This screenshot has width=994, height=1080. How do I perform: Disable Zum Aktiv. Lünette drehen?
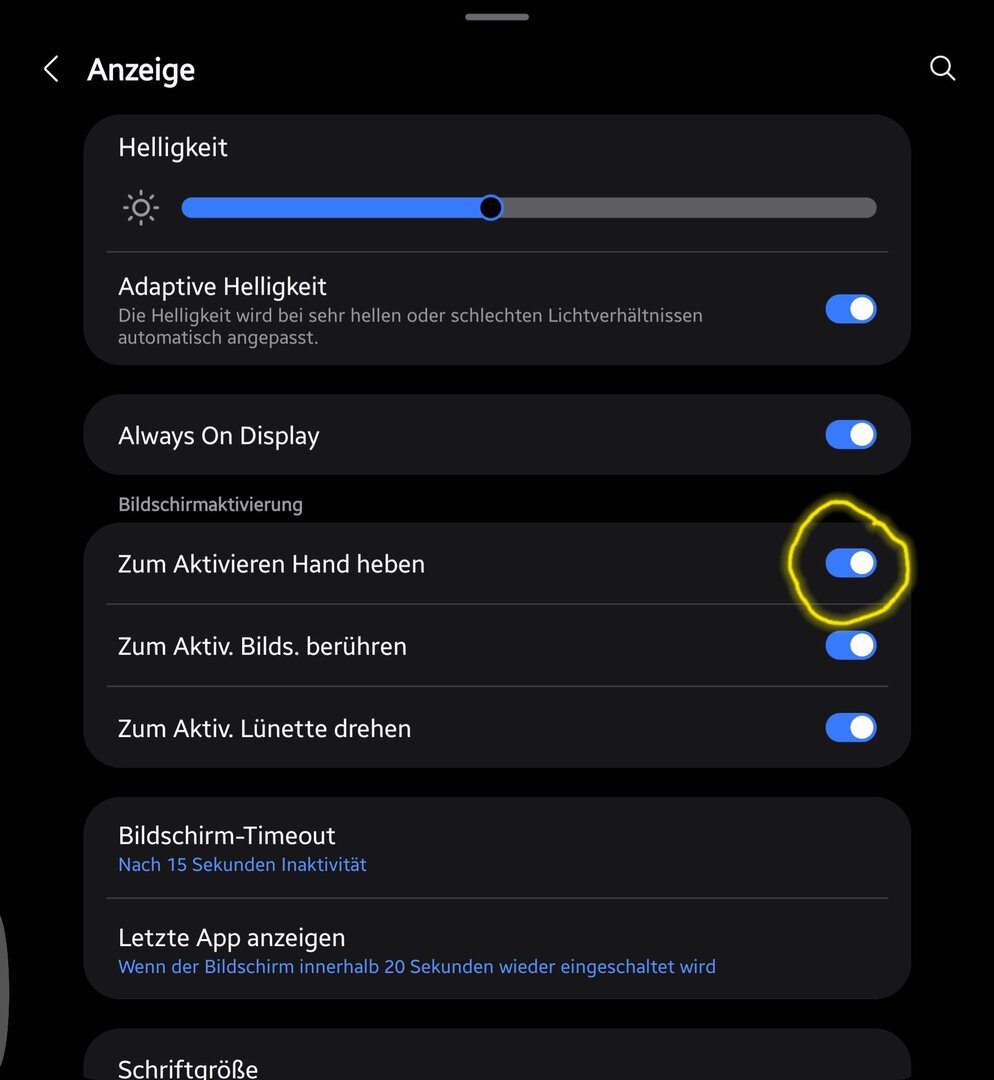coord(850,728)
